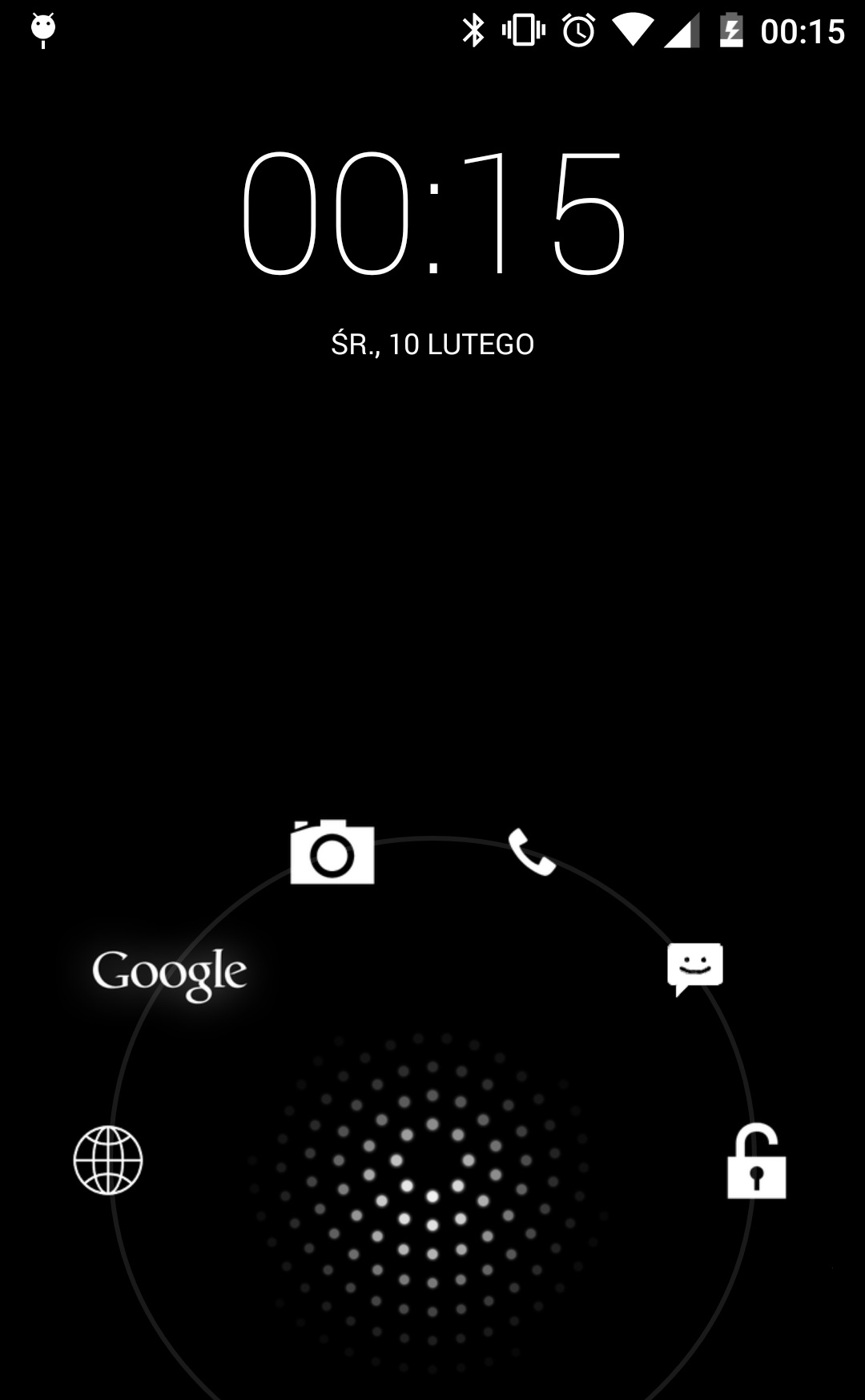Open the messaging shortcut
The width and height of the screenshot is (865, 1400).
[694, 967]
